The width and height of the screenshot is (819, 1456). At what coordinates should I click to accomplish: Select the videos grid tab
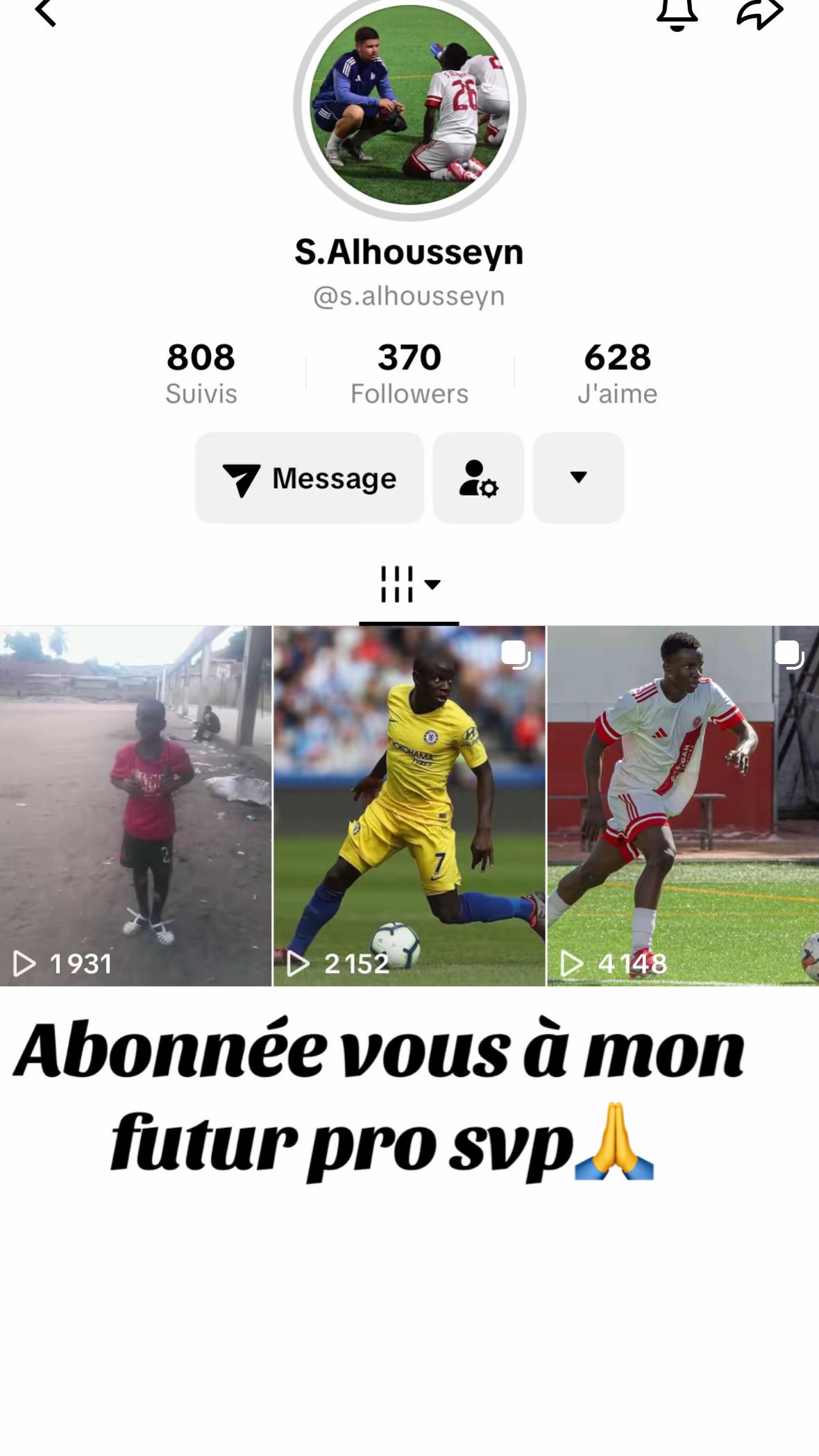point(409,585)
